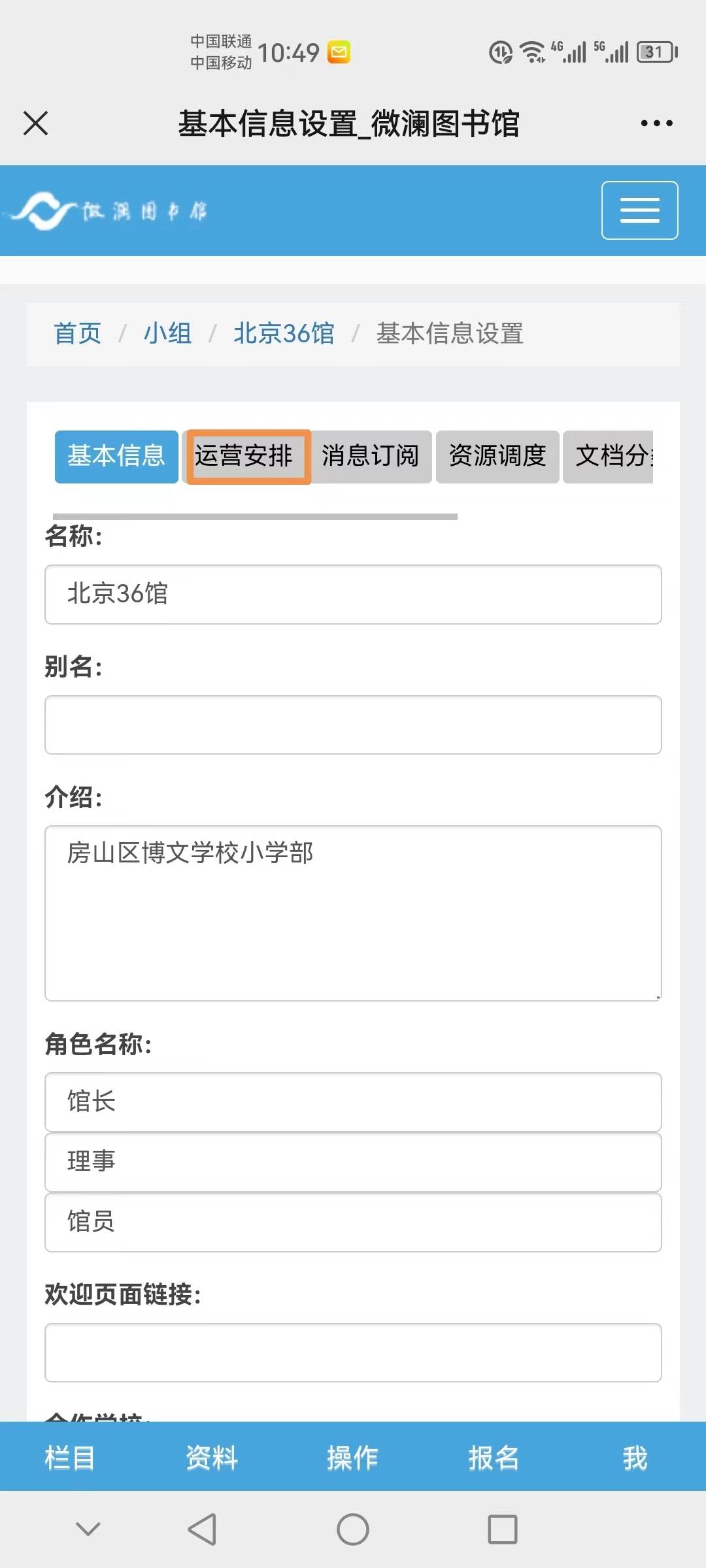Open the 小组 breadcrumb link
706x1568 pixels.
click(x=167, y=333)
